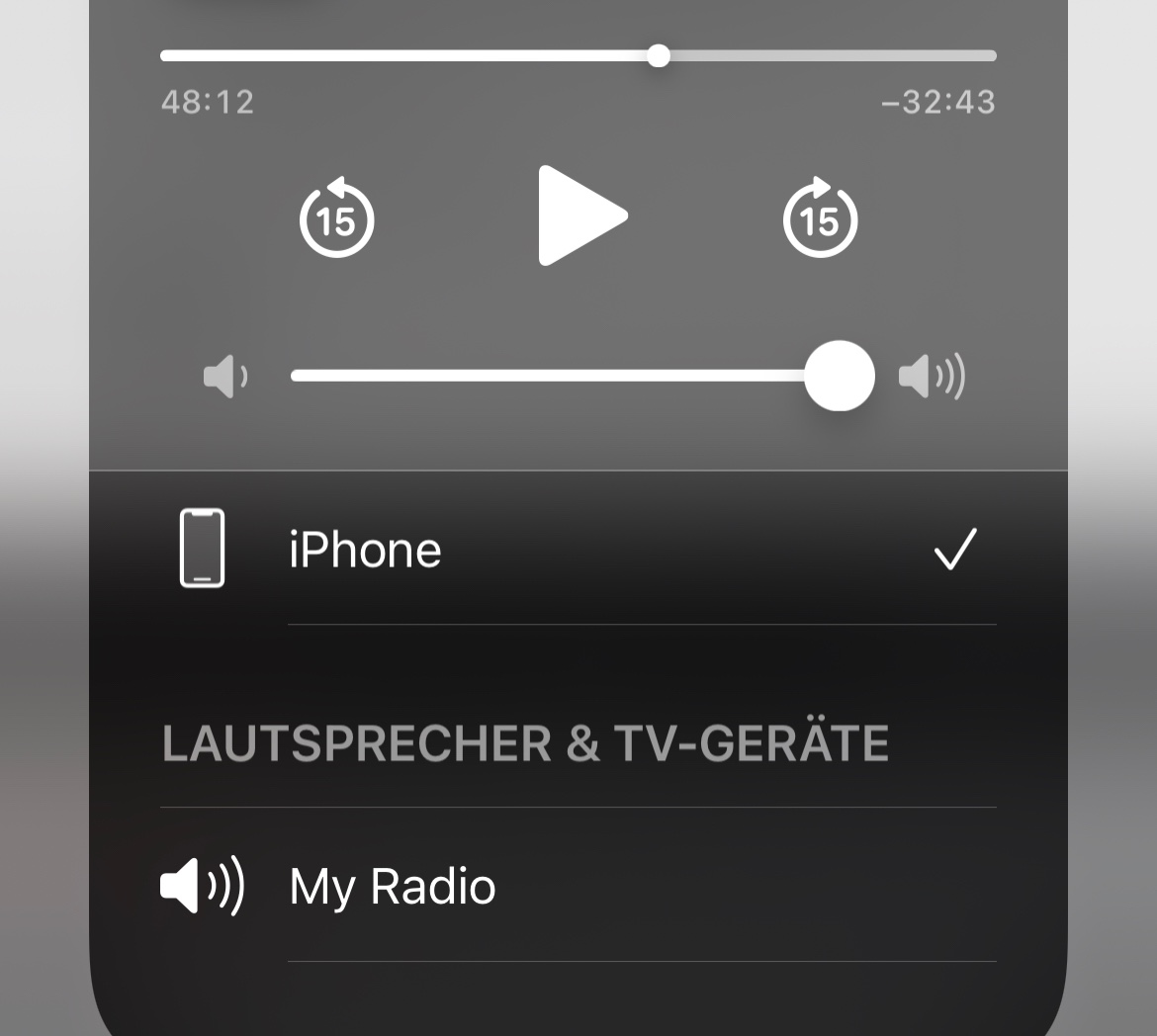Image resolution: width=1157 pixels, height=1036 pixels.
Task: Rewind 15 seconds
Action: pyautogui.click(x=336, y=217)
